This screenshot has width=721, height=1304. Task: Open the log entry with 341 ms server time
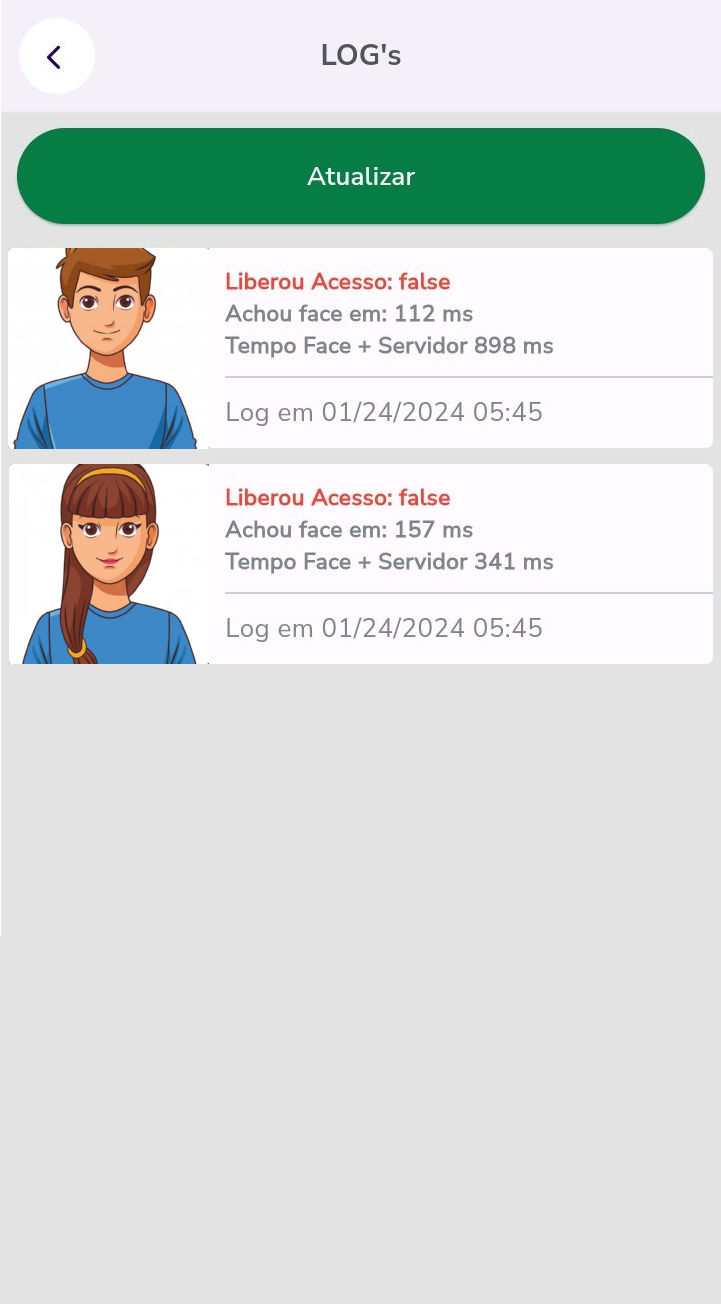click(388, 562)
